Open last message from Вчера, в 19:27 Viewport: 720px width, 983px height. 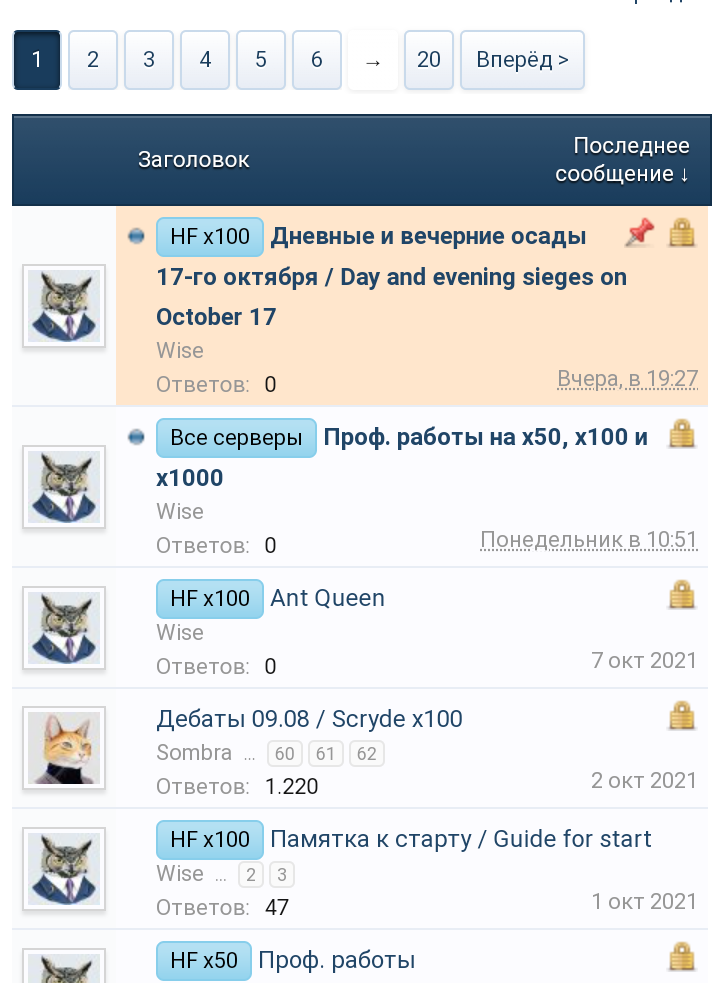point(627,379)
